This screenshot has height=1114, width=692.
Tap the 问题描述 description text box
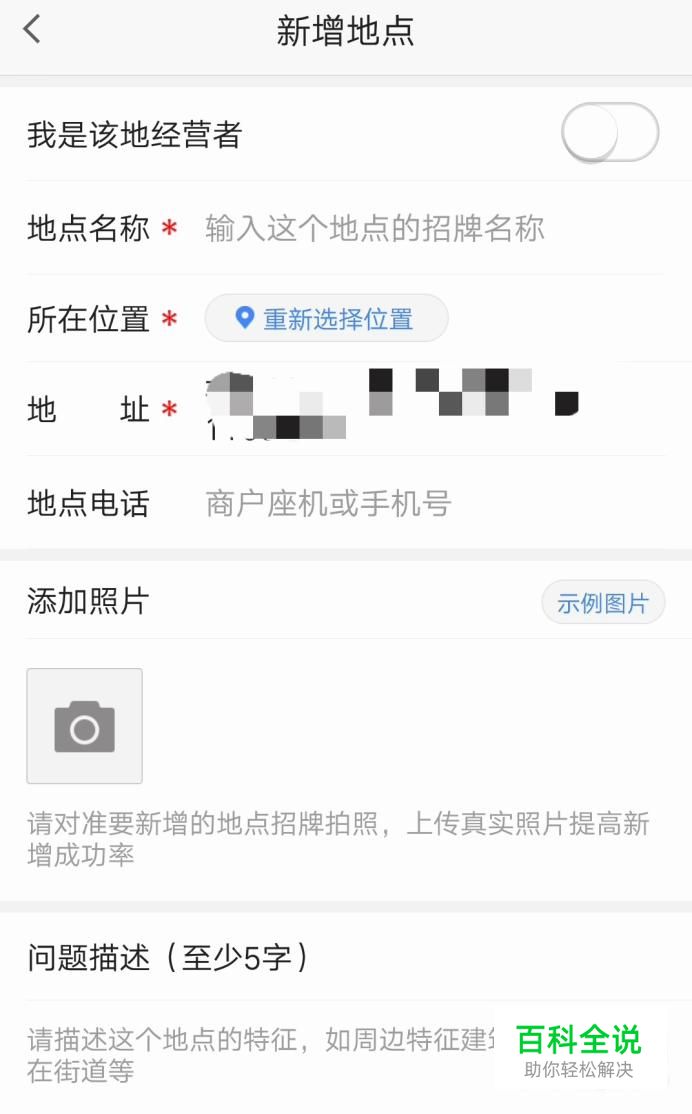(x=346, y=1055)
